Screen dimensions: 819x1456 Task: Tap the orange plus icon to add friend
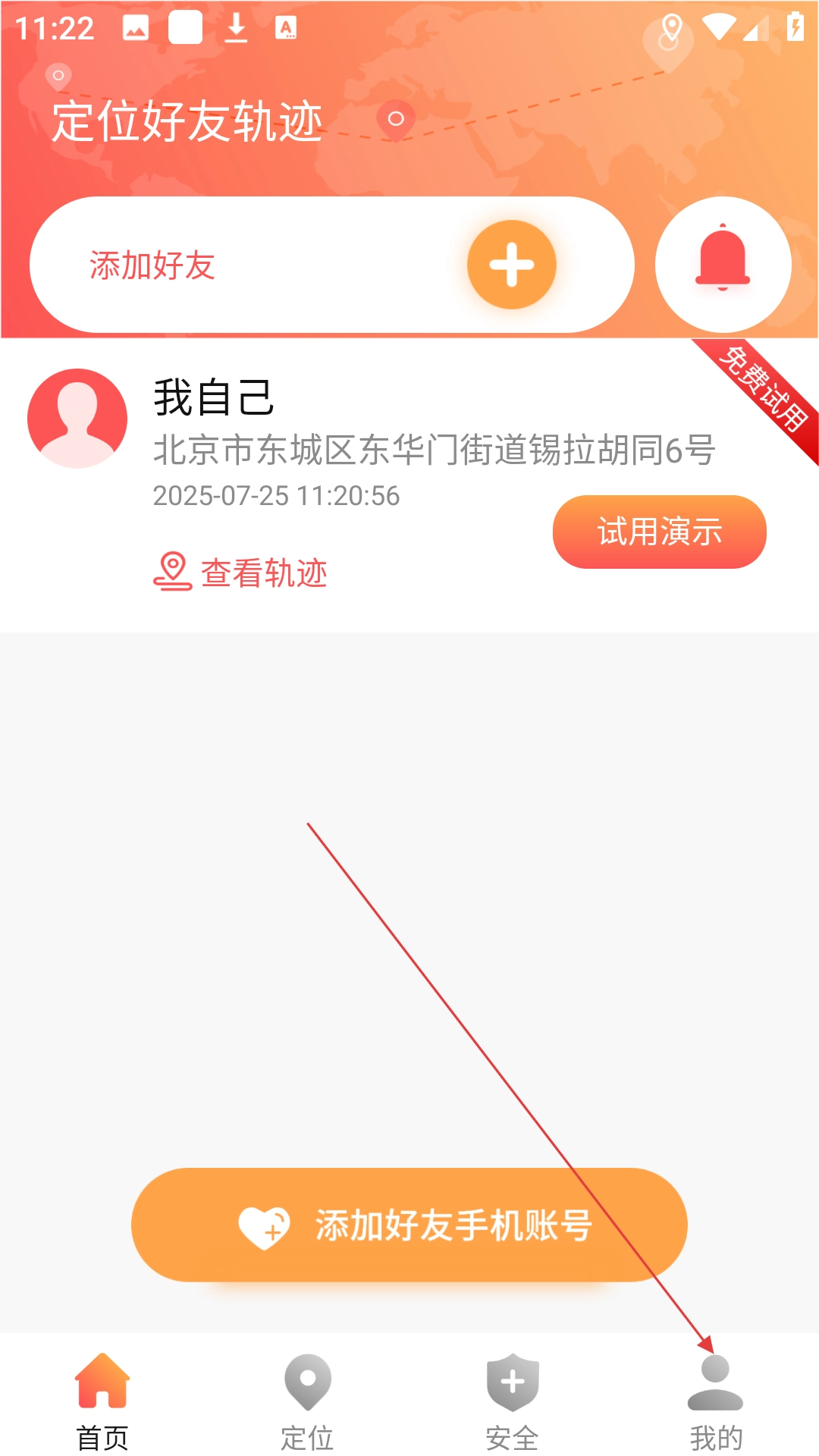point(513,264)
